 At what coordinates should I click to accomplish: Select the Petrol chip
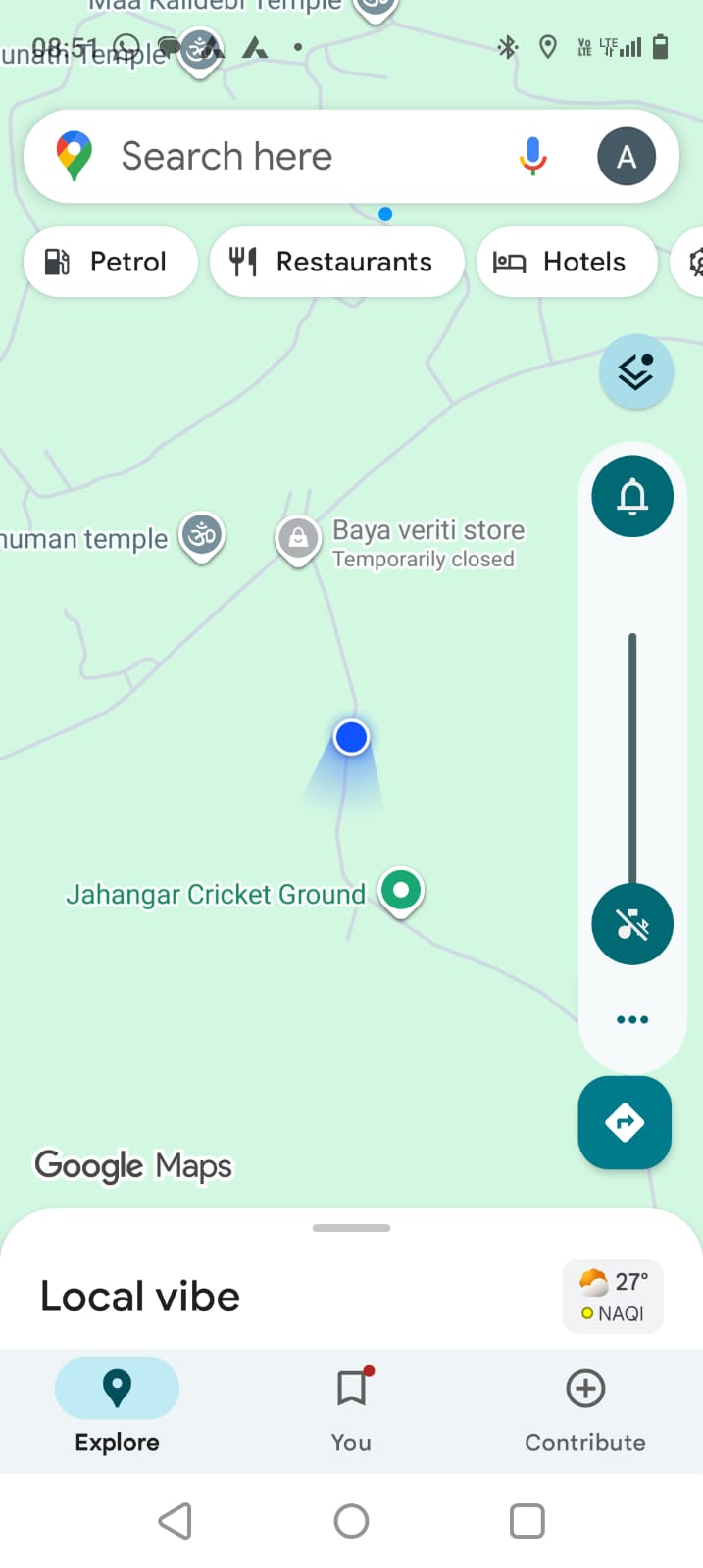[110, 262]
